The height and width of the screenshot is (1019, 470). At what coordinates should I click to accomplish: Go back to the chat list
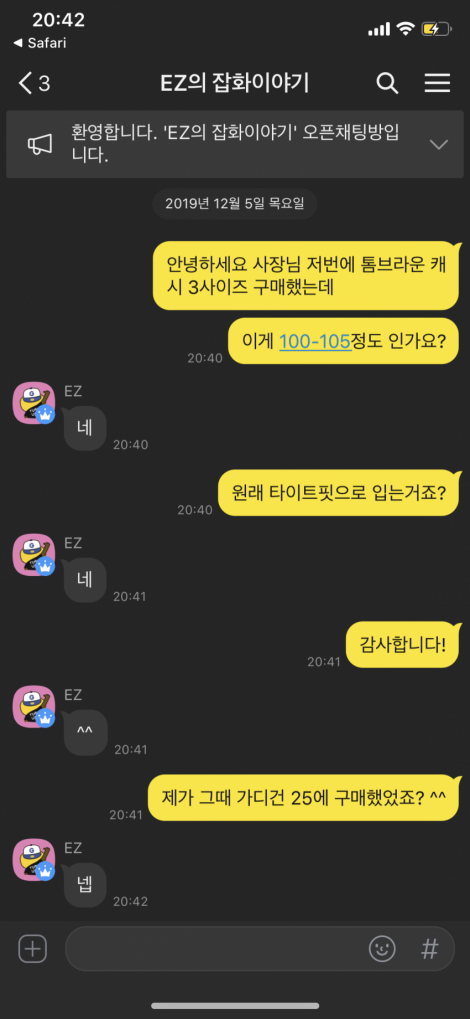(x=34, y=83)
